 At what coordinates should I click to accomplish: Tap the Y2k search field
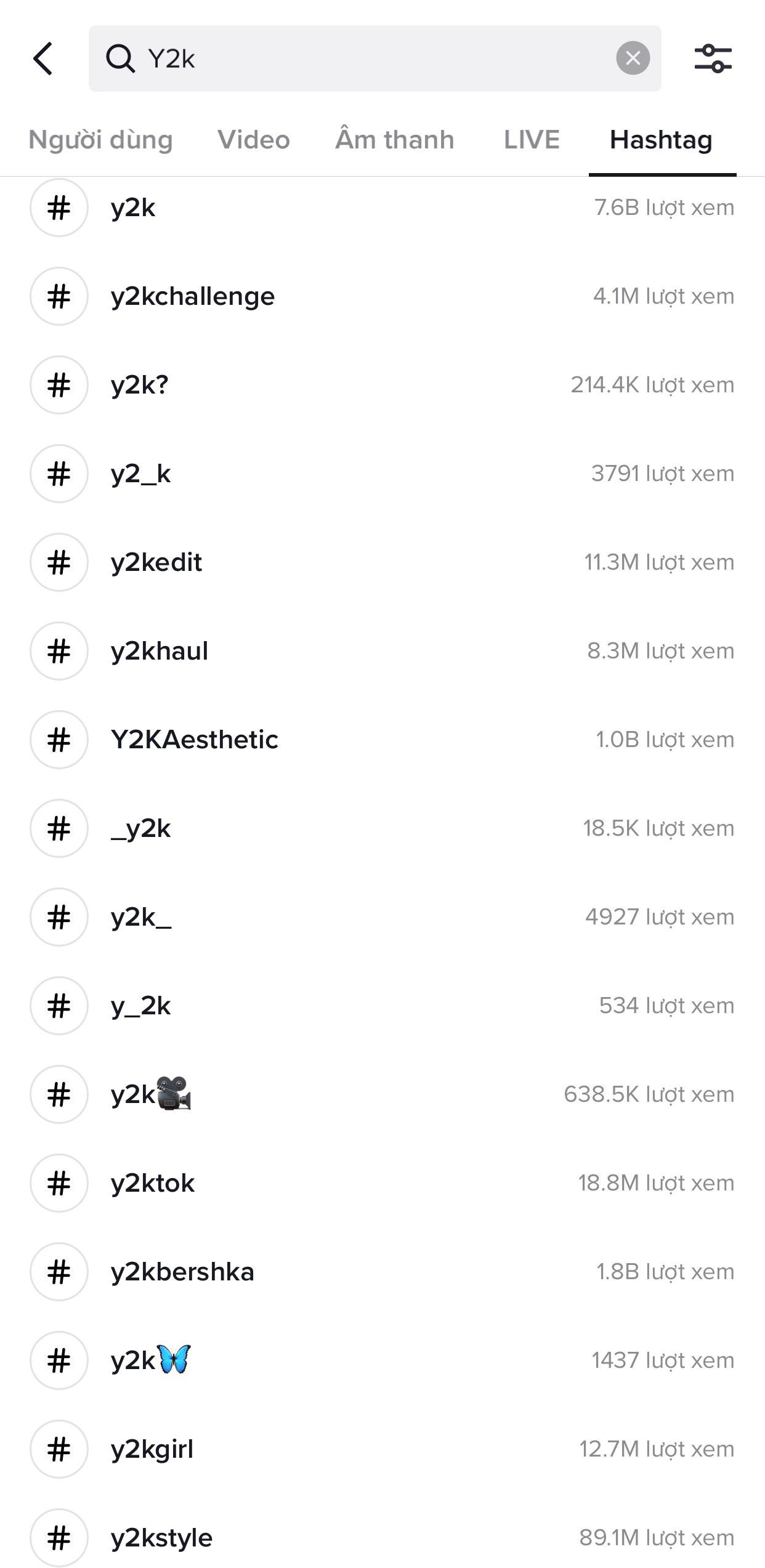click(370, 59)
